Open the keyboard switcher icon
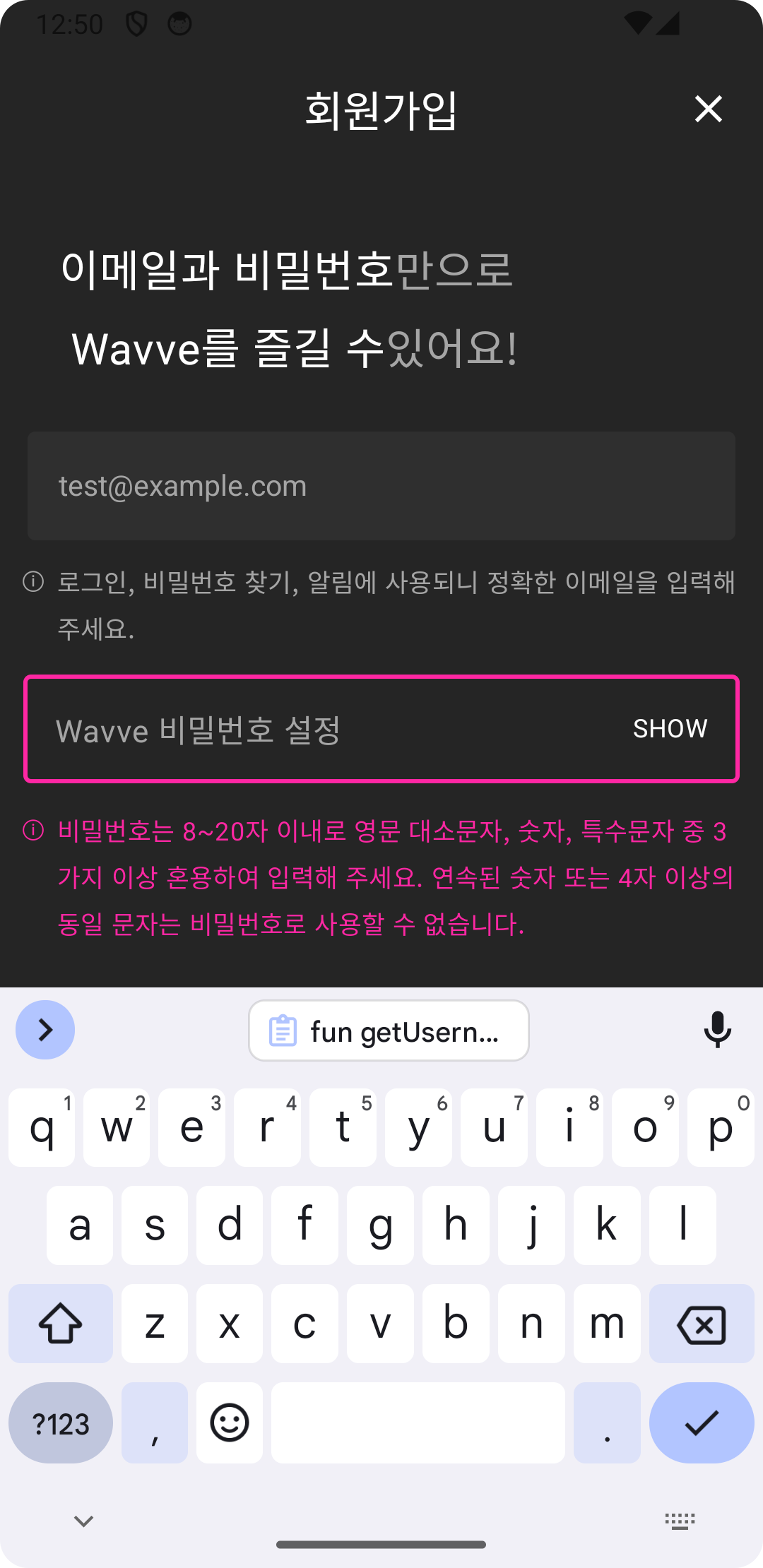 click(x=680, y=1521)
